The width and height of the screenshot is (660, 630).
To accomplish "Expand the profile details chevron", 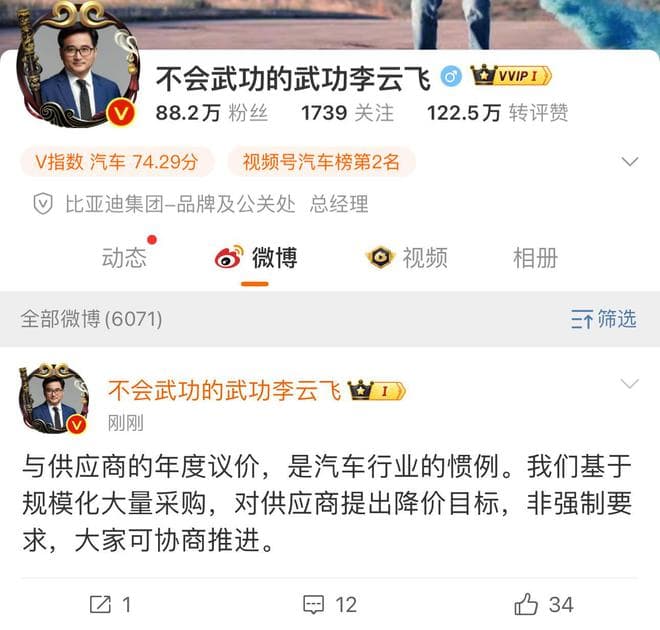I will tap(630, 161).
